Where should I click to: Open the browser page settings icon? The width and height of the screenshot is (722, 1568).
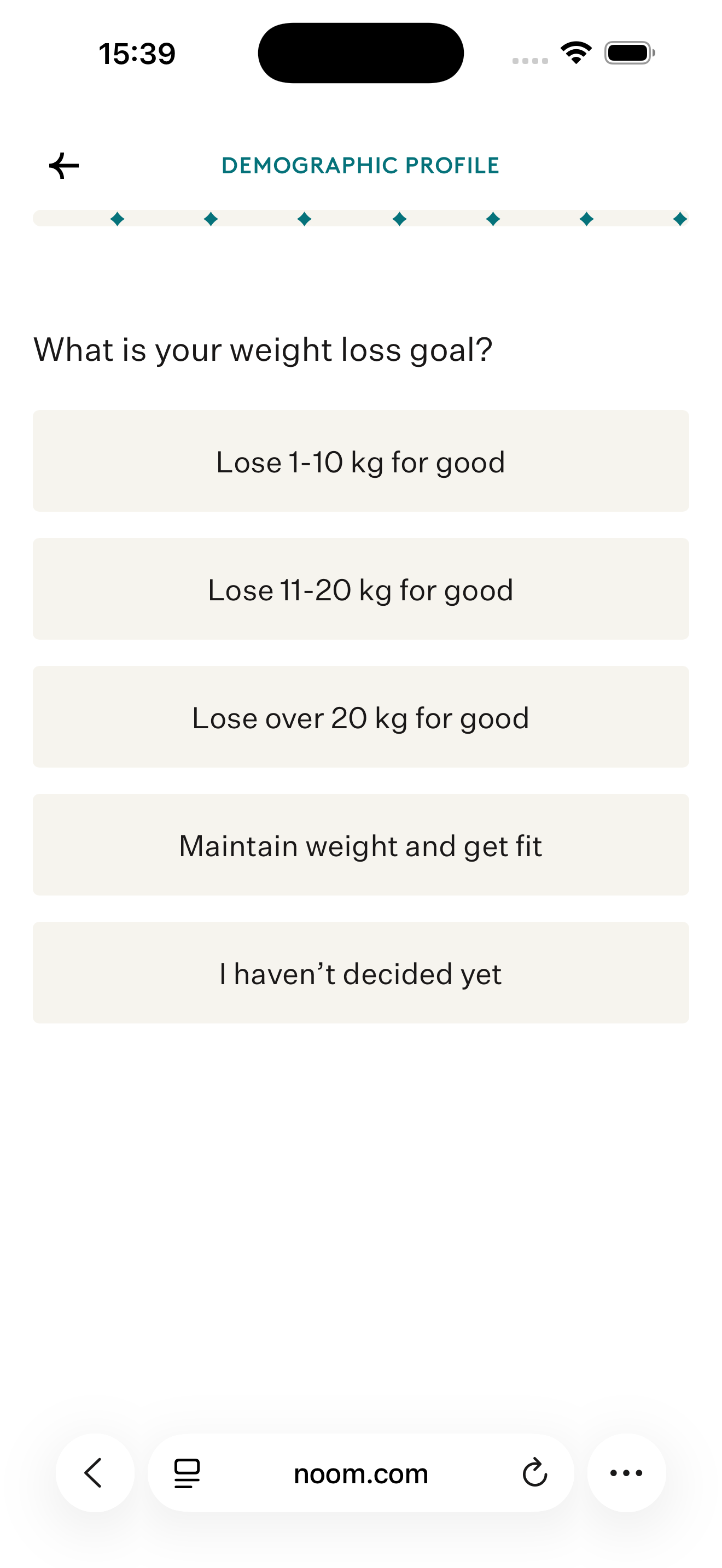tap(185, 1473)
